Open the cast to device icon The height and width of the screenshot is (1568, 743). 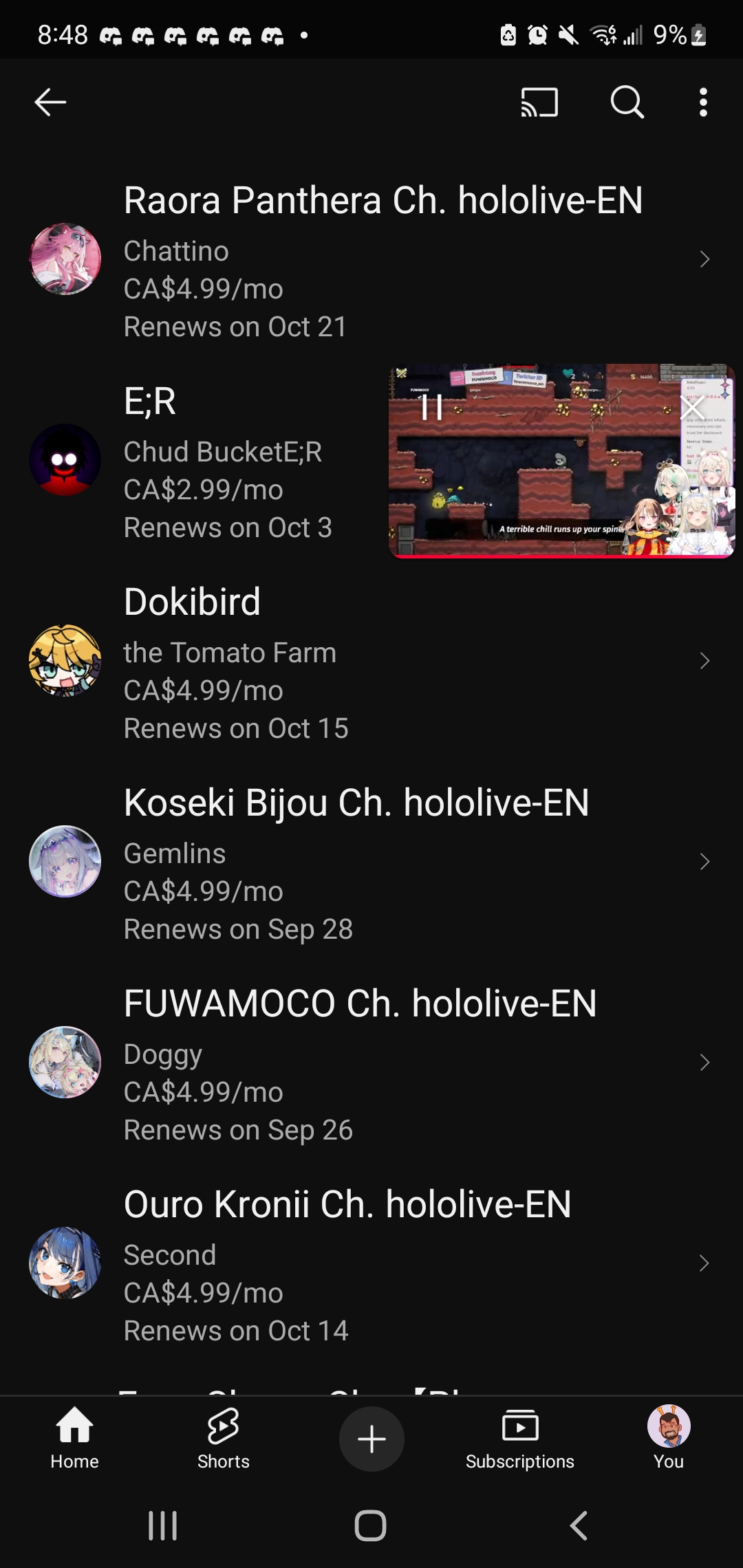tap(539, 102)
